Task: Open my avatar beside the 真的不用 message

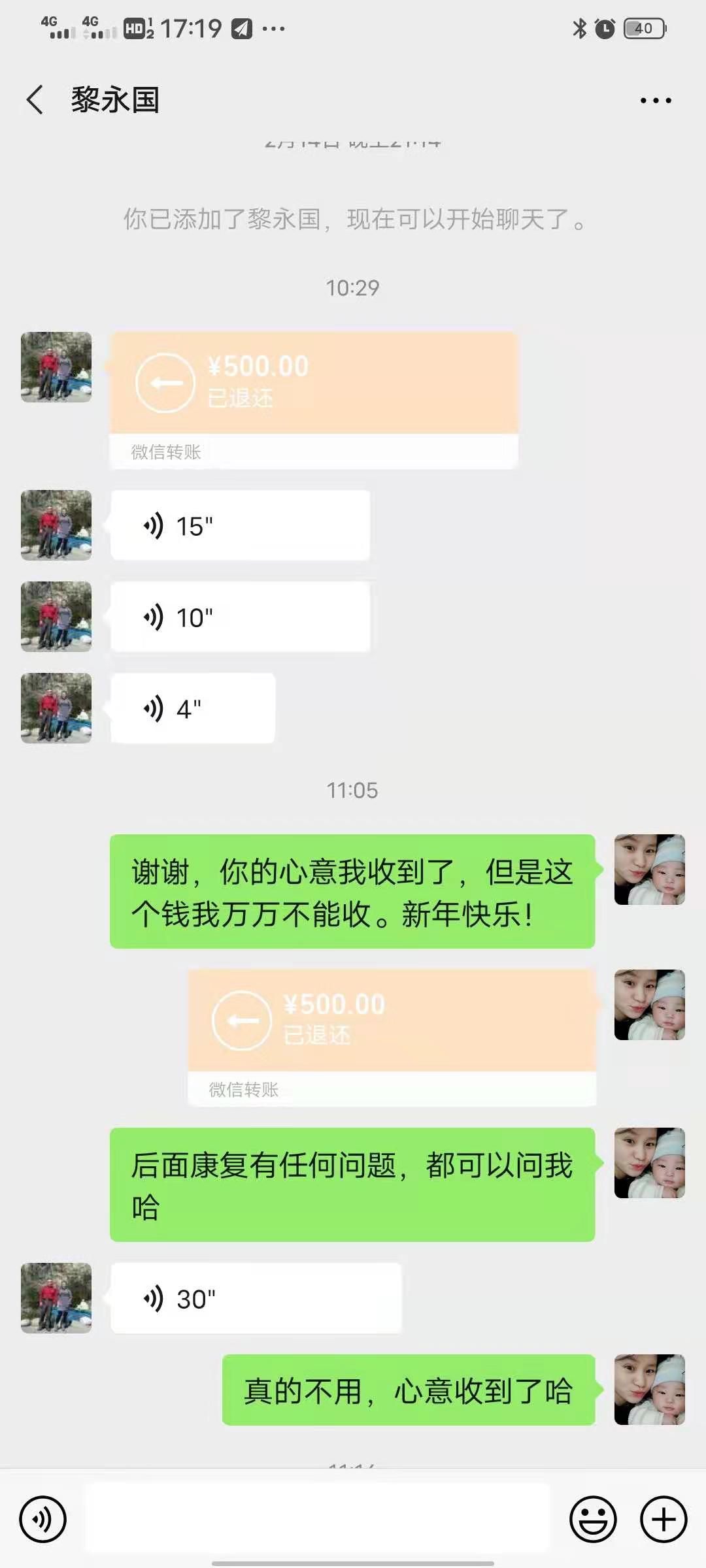Action: (649, 1390)
